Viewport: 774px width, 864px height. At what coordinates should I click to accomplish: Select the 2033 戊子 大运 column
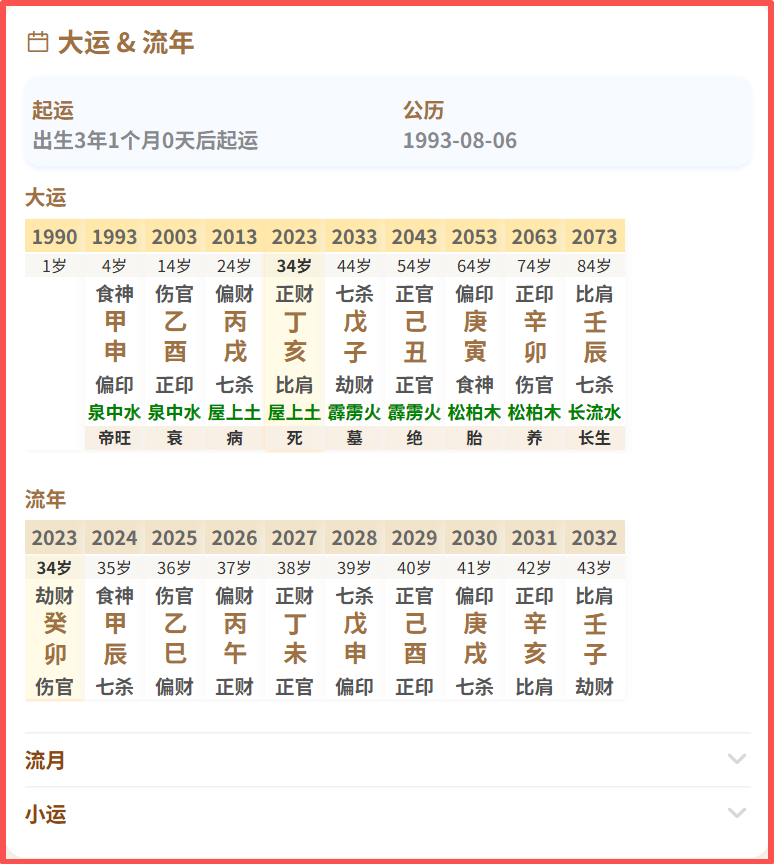point(355,337)
